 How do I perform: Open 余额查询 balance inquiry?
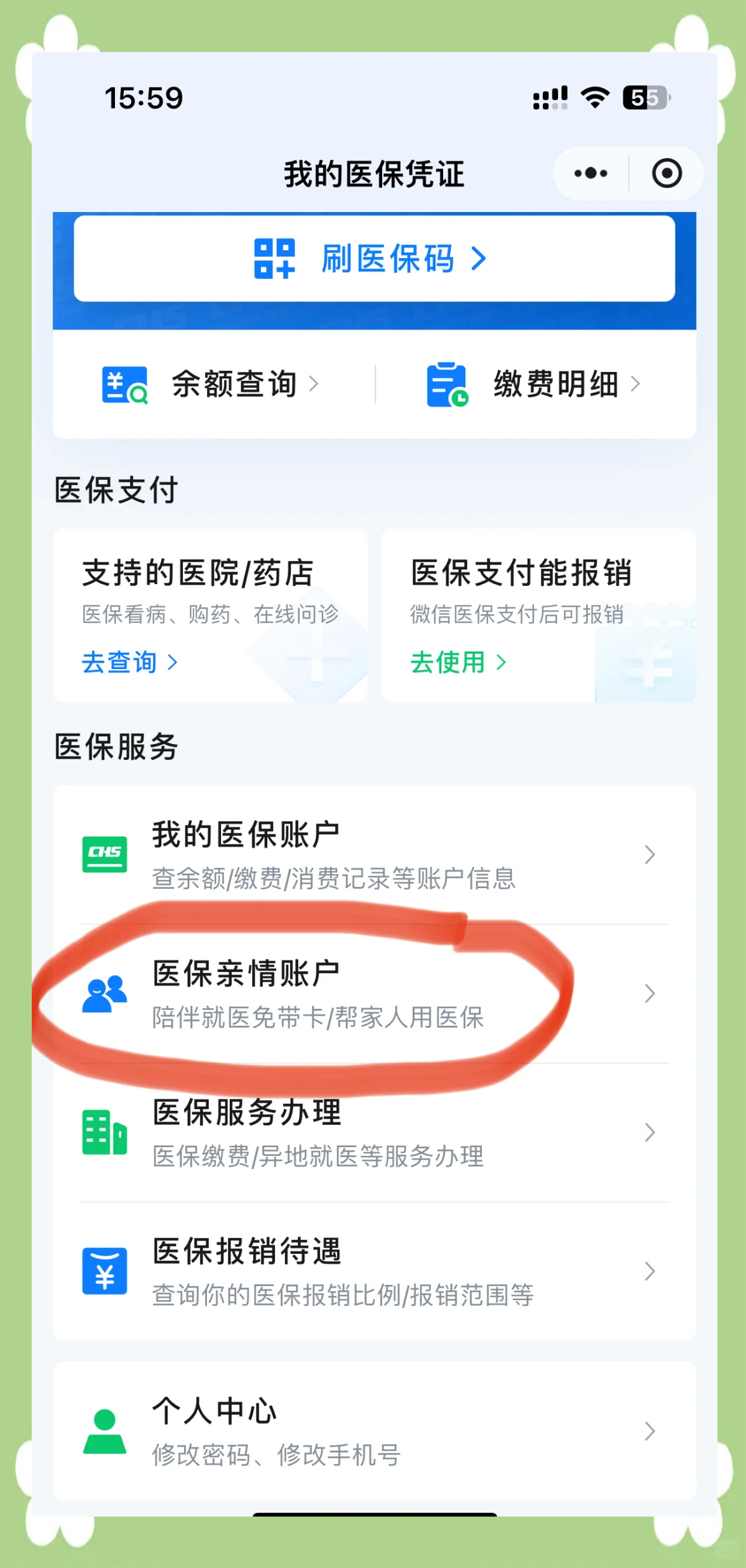pyautogui.click(x=213, y=384)
